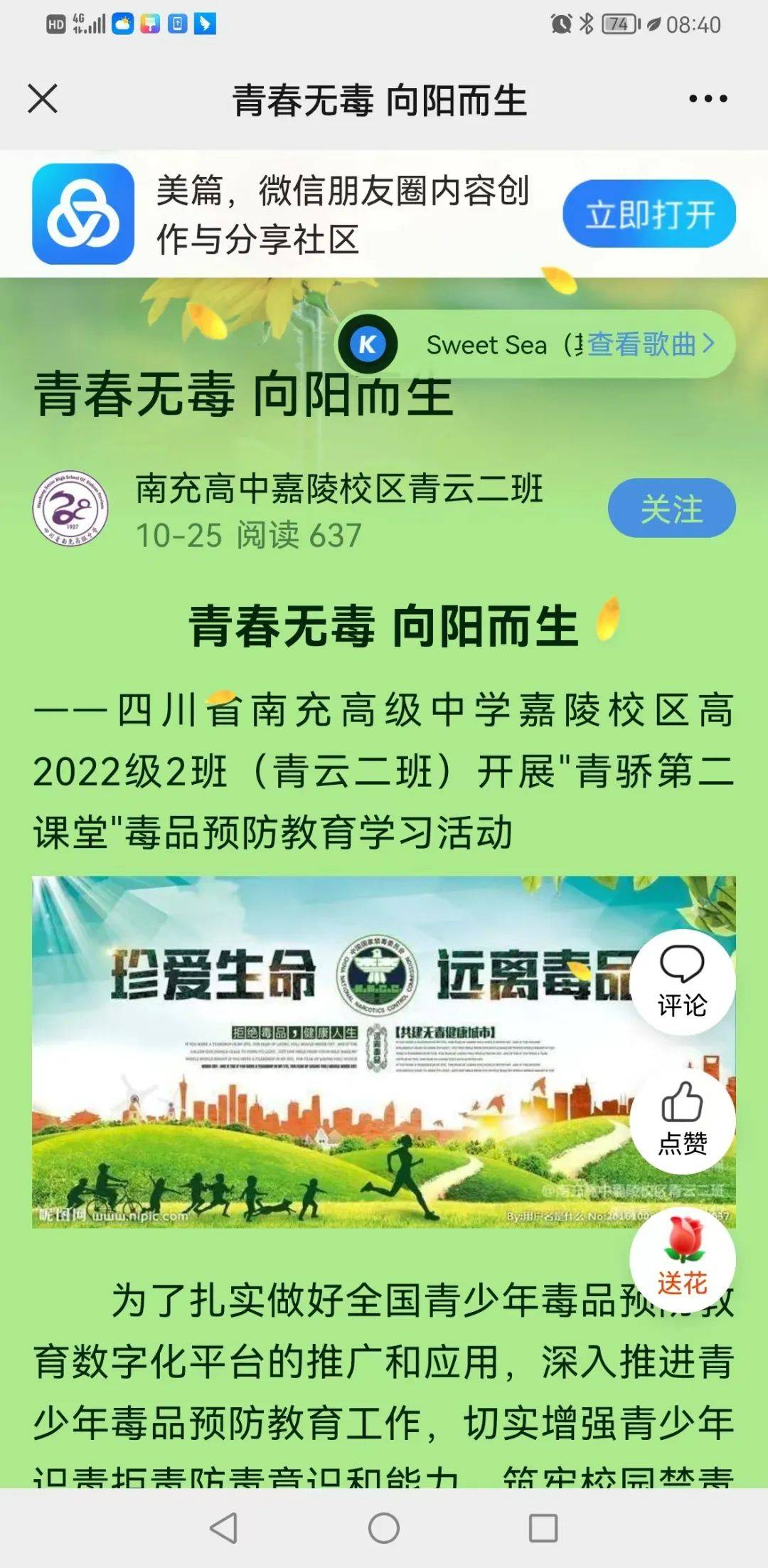768x1568 pixels.
Task: Open the 美篇 app banner
Action: (x=341, y=214)
